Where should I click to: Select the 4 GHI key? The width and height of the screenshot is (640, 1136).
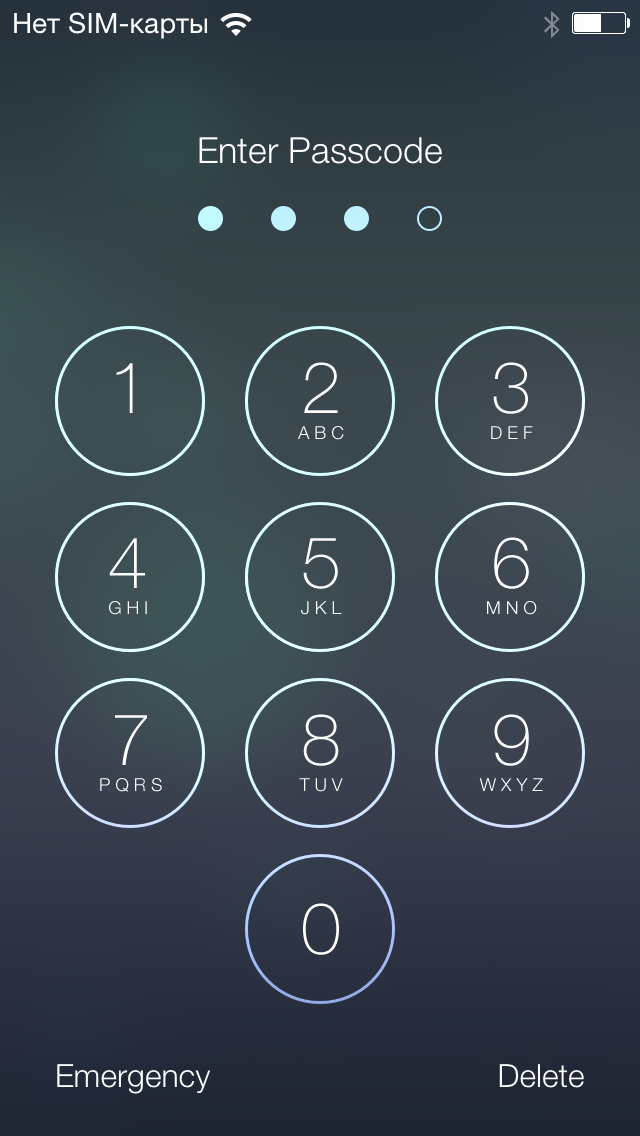(x=130, y=577)
